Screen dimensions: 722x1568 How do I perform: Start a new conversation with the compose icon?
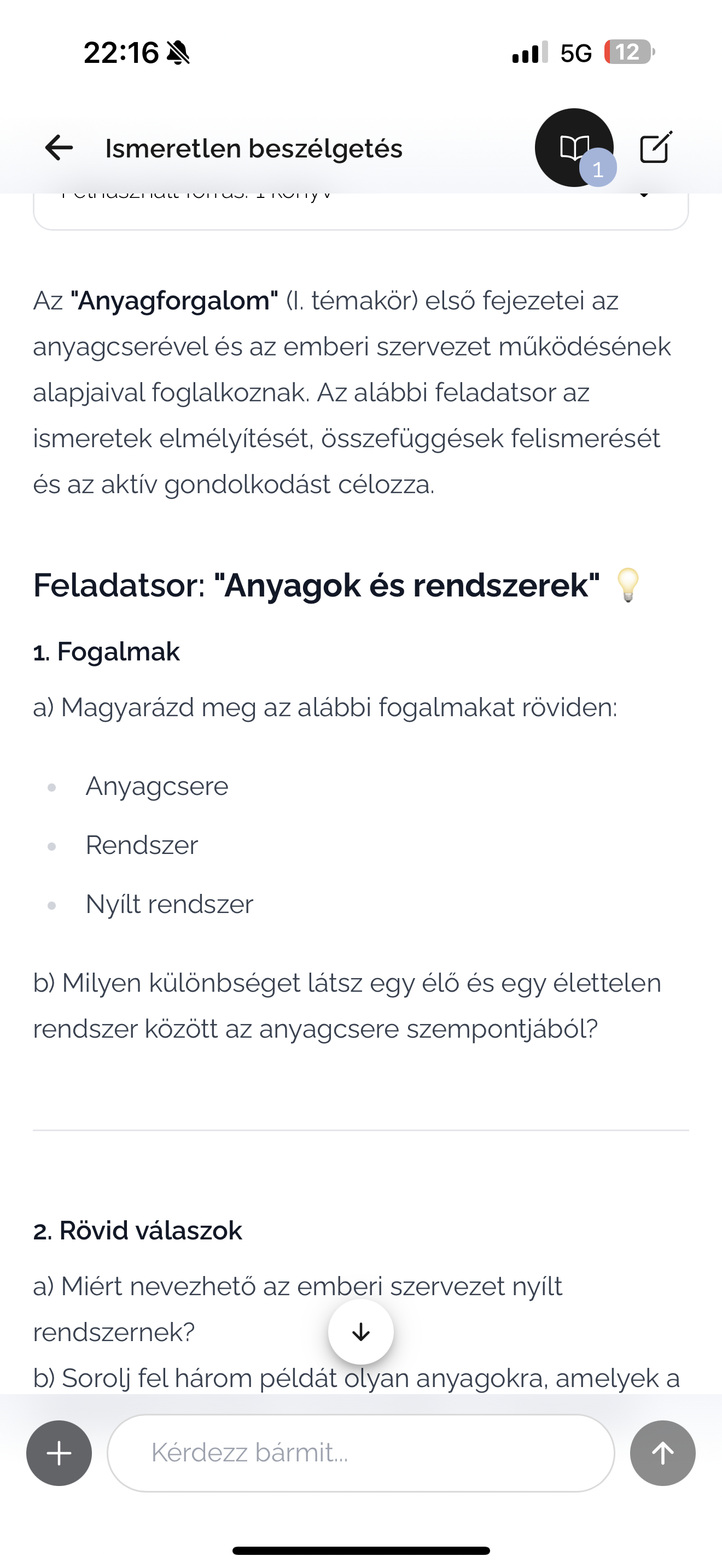[x=656, y=147]
